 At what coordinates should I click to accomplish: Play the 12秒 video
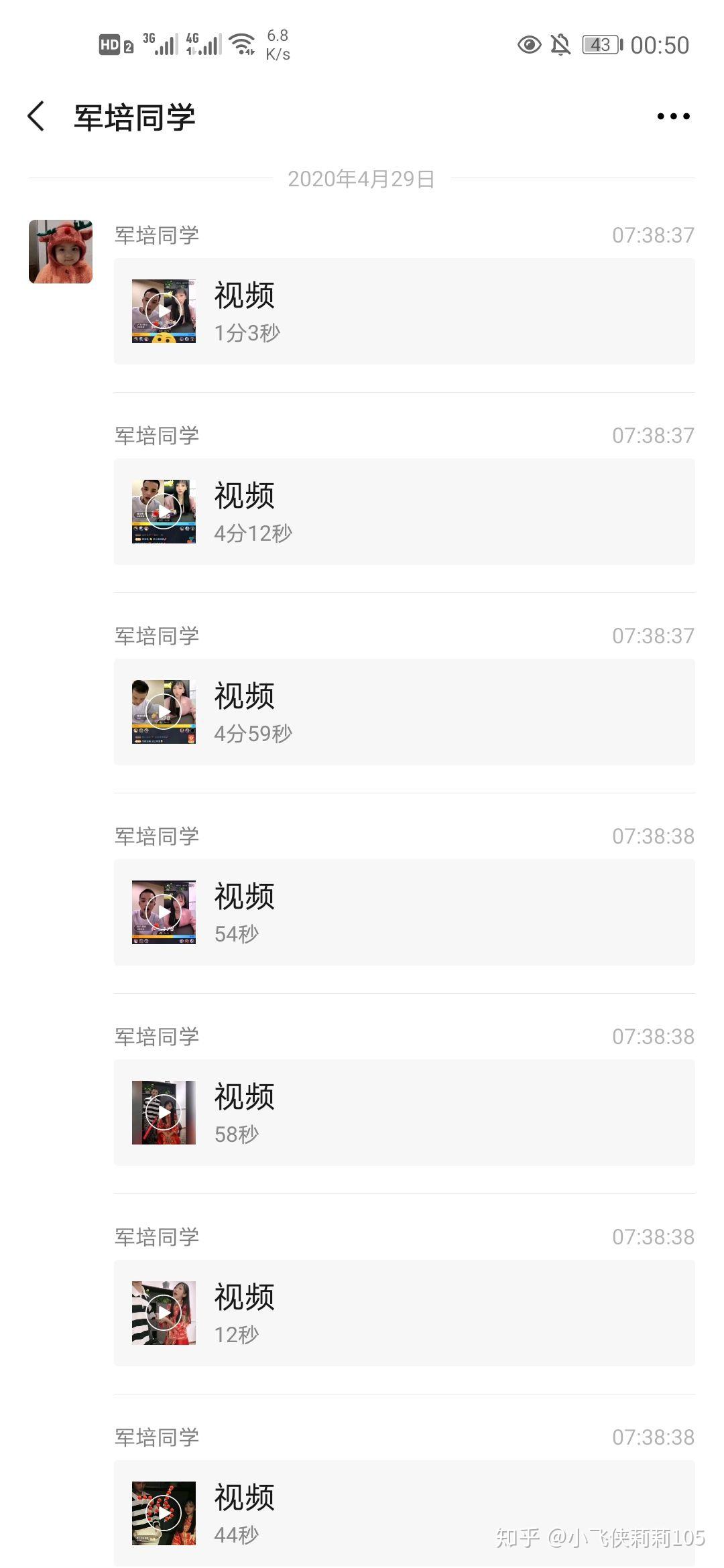[x=404, y=1313]
